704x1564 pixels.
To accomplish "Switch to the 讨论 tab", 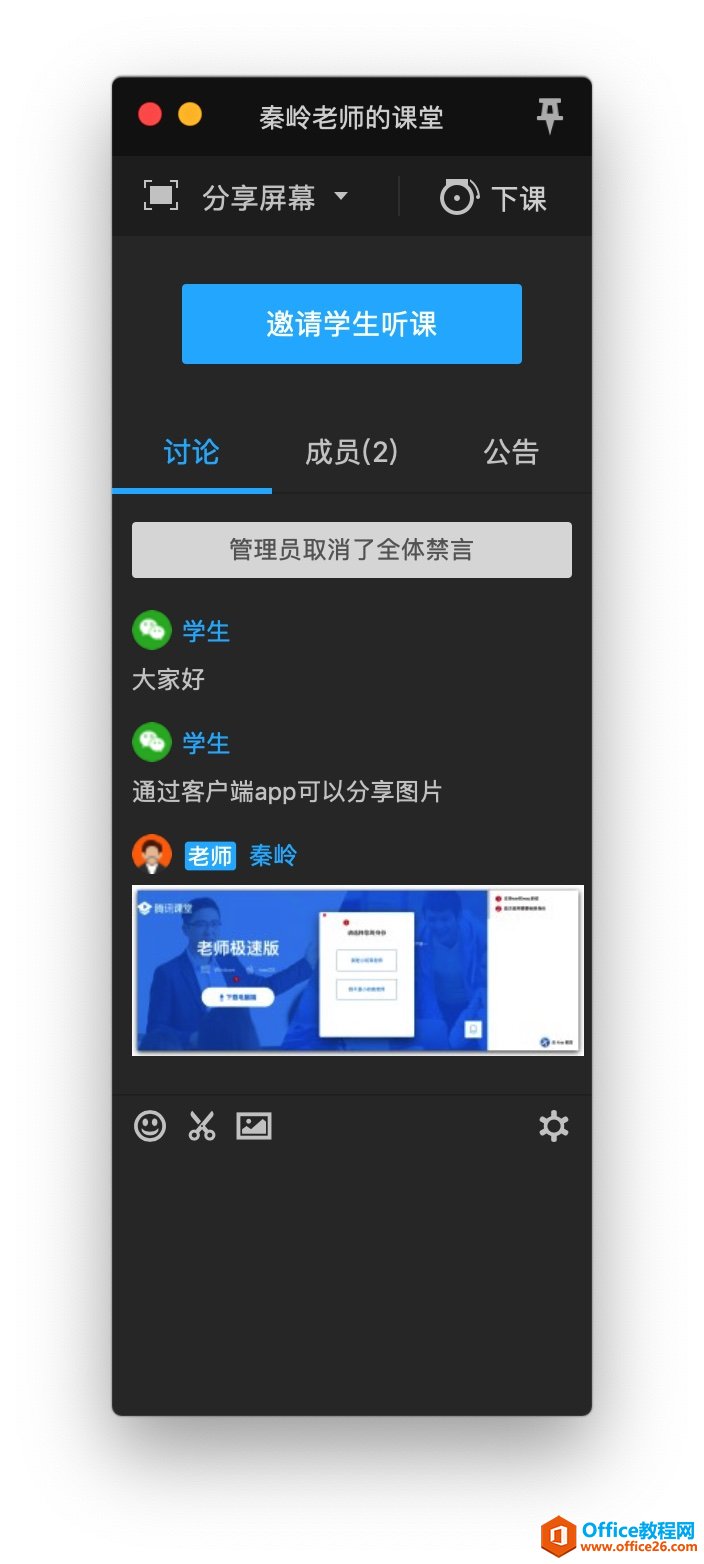I will pyautogui.click(x=191, y=452).
